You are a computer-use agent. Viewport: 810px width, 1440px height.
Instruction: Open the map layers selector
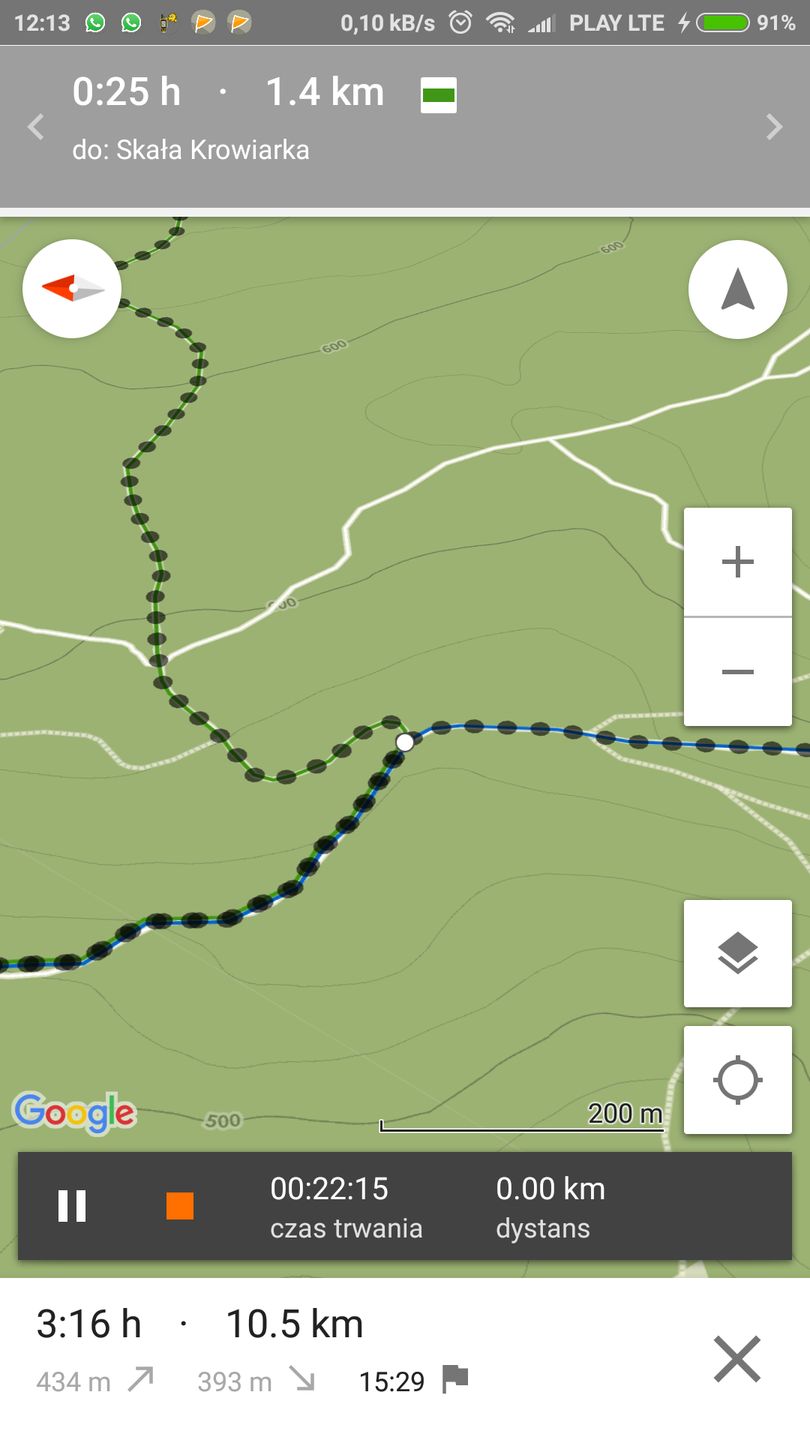737,953
